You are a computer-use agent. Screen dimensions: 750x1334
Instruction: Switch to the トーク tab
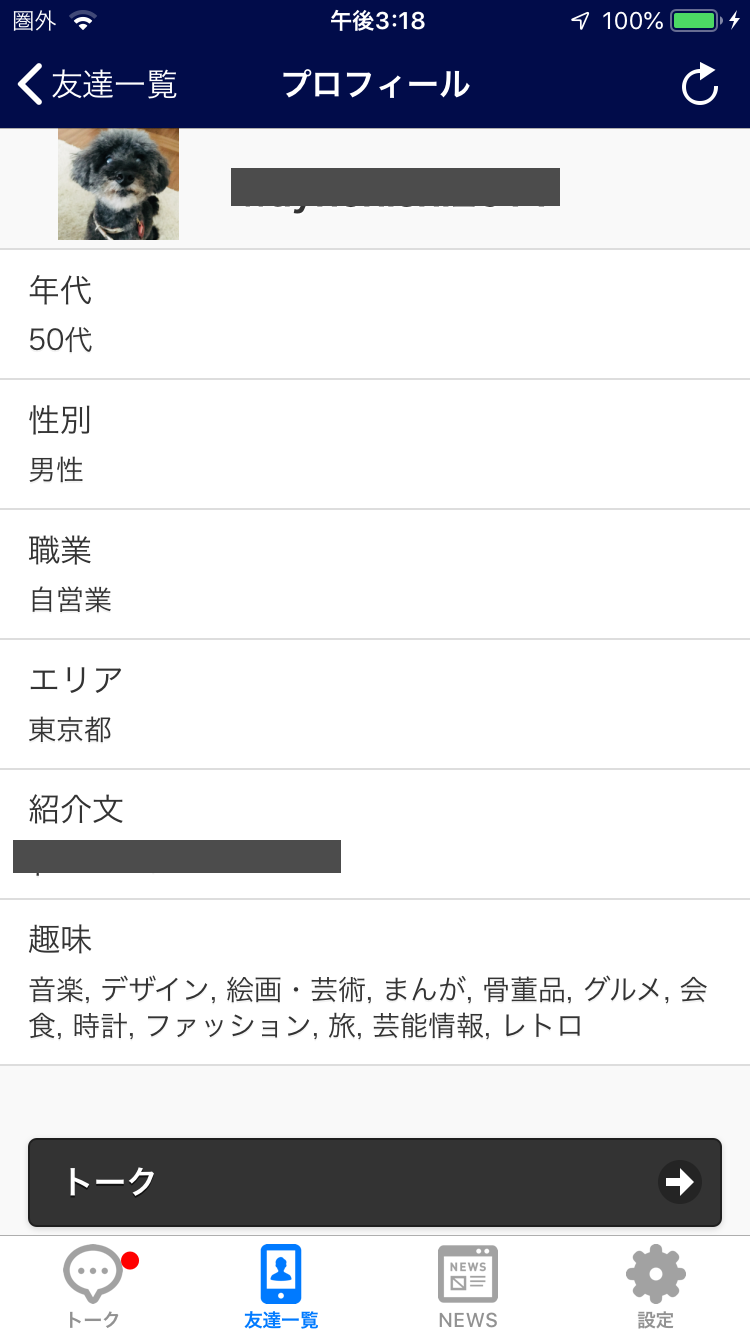tap(93, 1286)
